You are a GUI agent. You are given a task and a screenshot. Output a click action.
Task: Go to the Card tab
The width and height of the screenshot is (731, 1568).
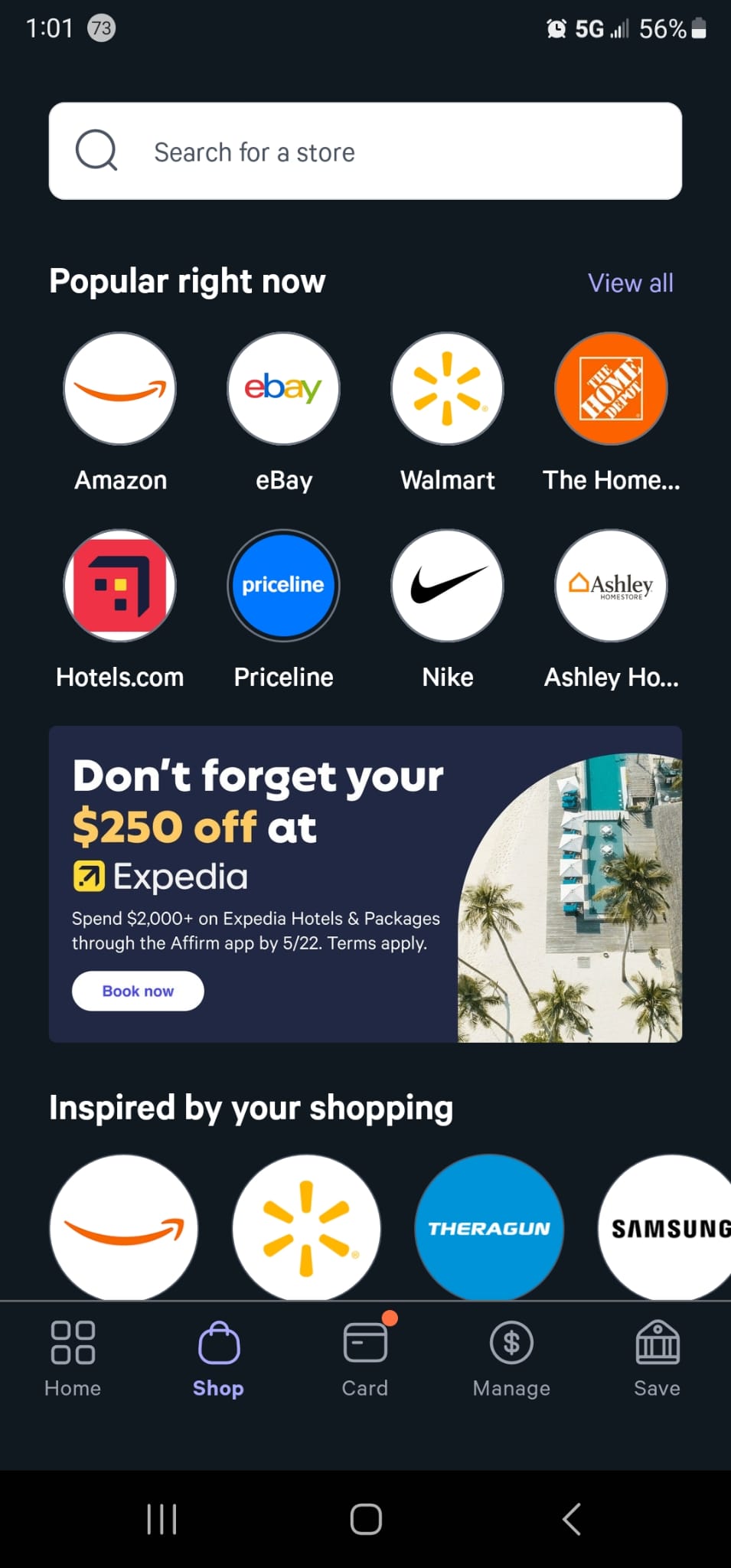pyautogui.click(x=365, y=1358)
